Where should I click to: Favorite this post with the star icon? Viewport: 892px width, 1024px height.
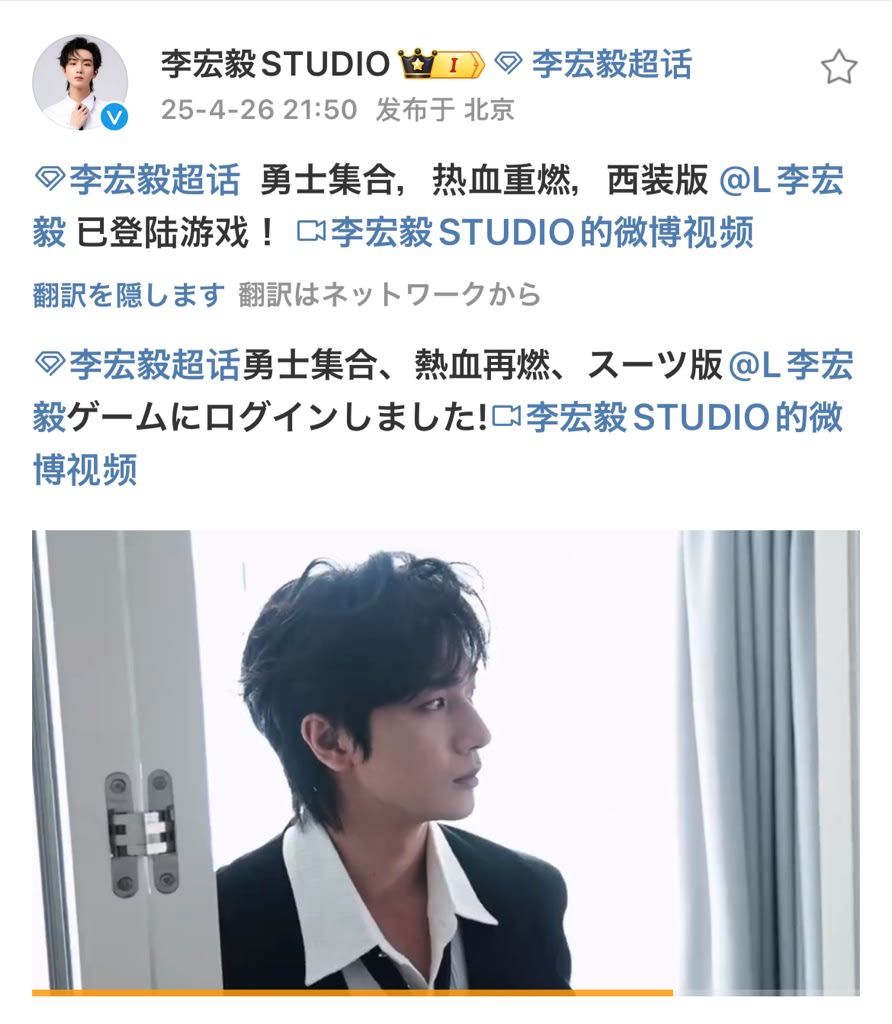838,67
